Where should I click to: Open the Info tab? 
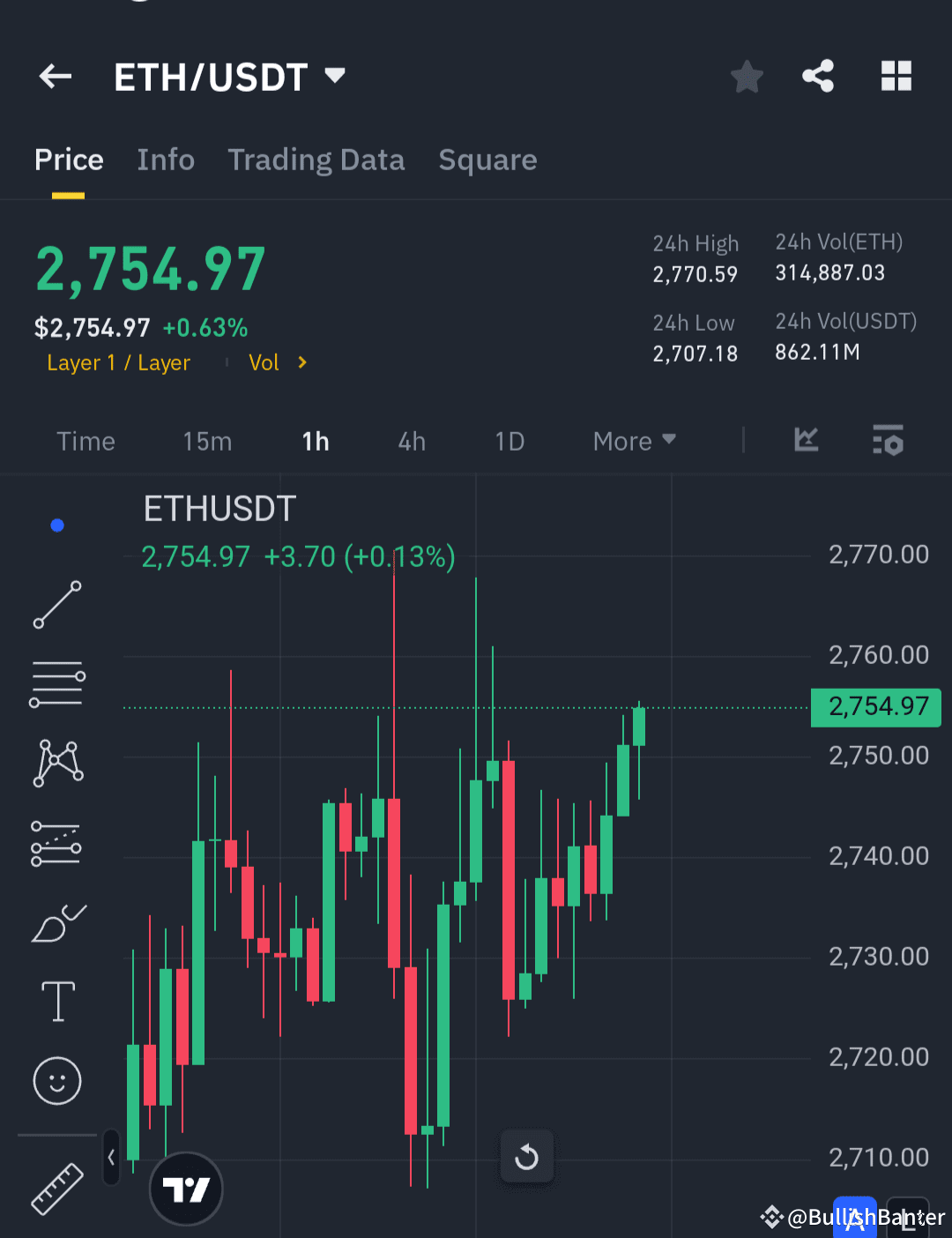pyautogui.click(x=166, y=160)
